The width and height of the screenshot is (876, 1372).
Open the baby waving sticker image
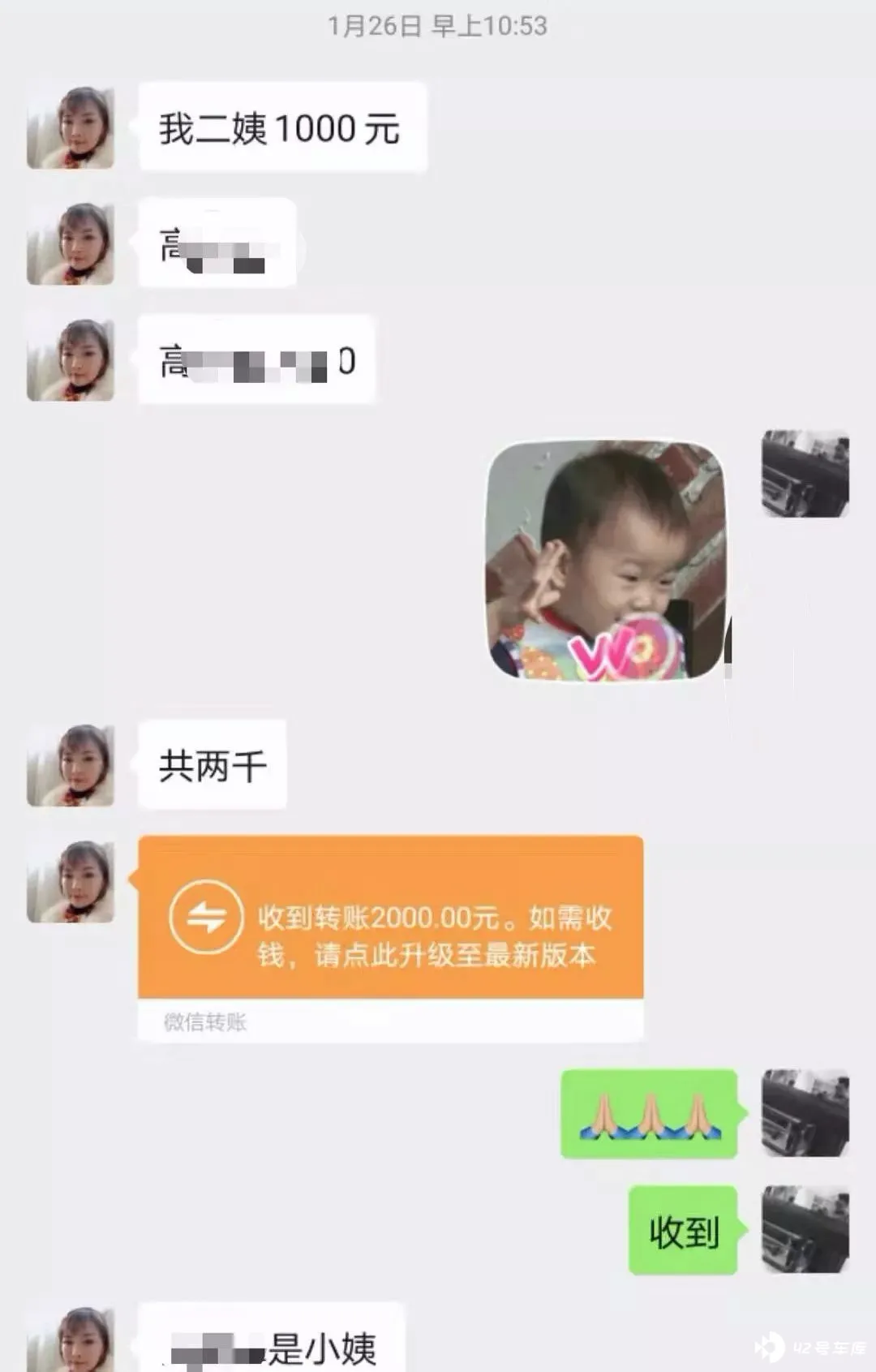(605, 561)
